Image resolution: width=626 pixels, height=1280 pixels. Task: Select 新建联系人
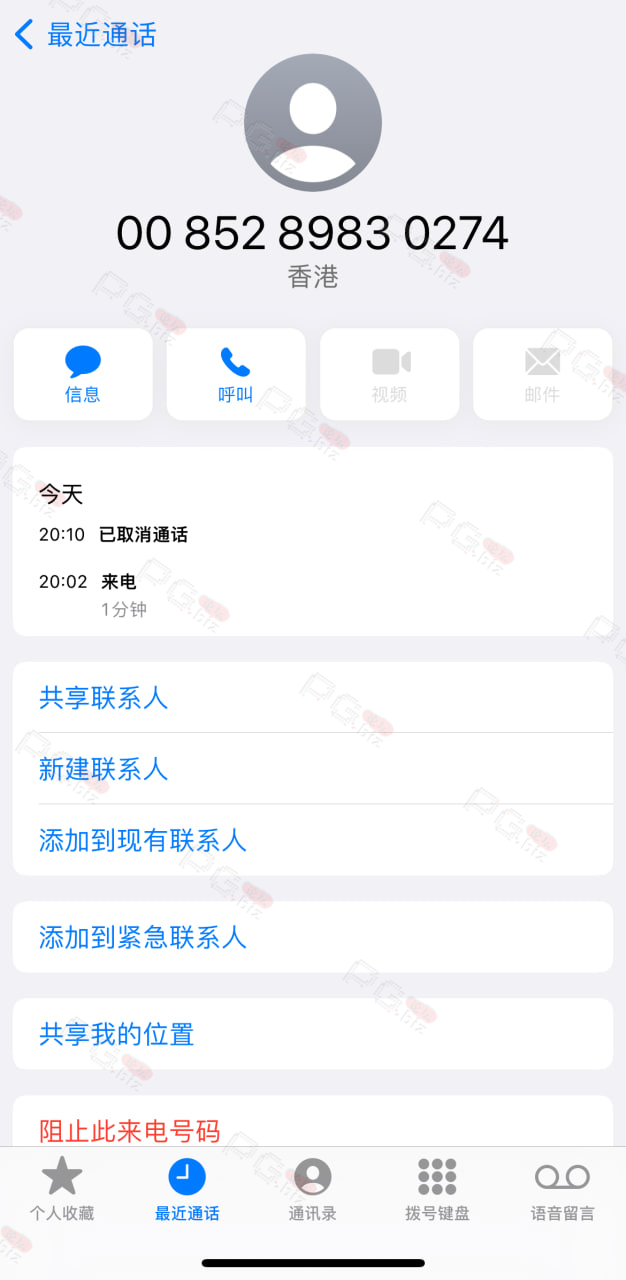(313, 768)
